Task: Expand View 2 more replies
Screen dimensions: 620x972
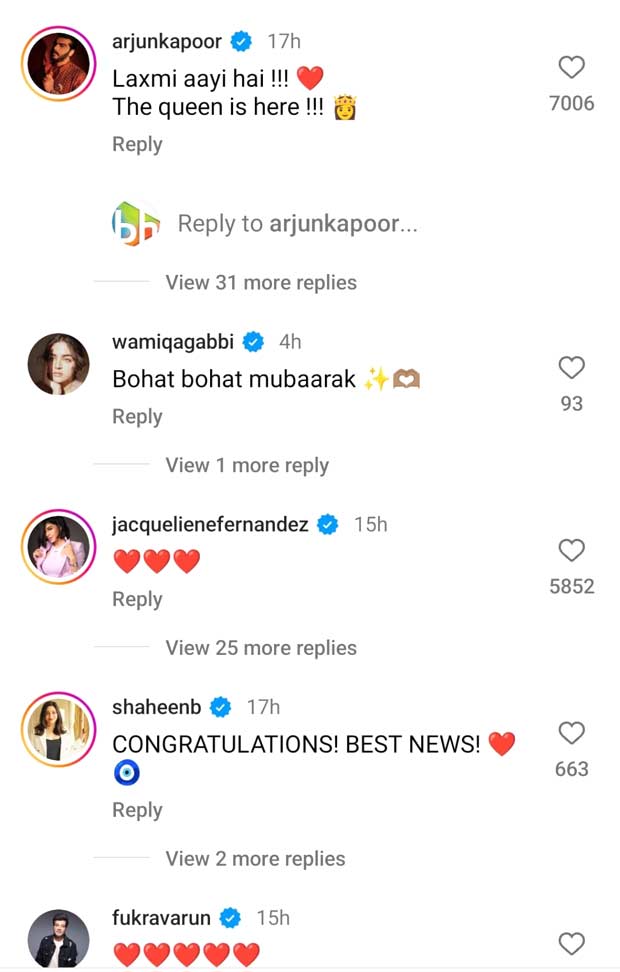Action: point(254,859)
